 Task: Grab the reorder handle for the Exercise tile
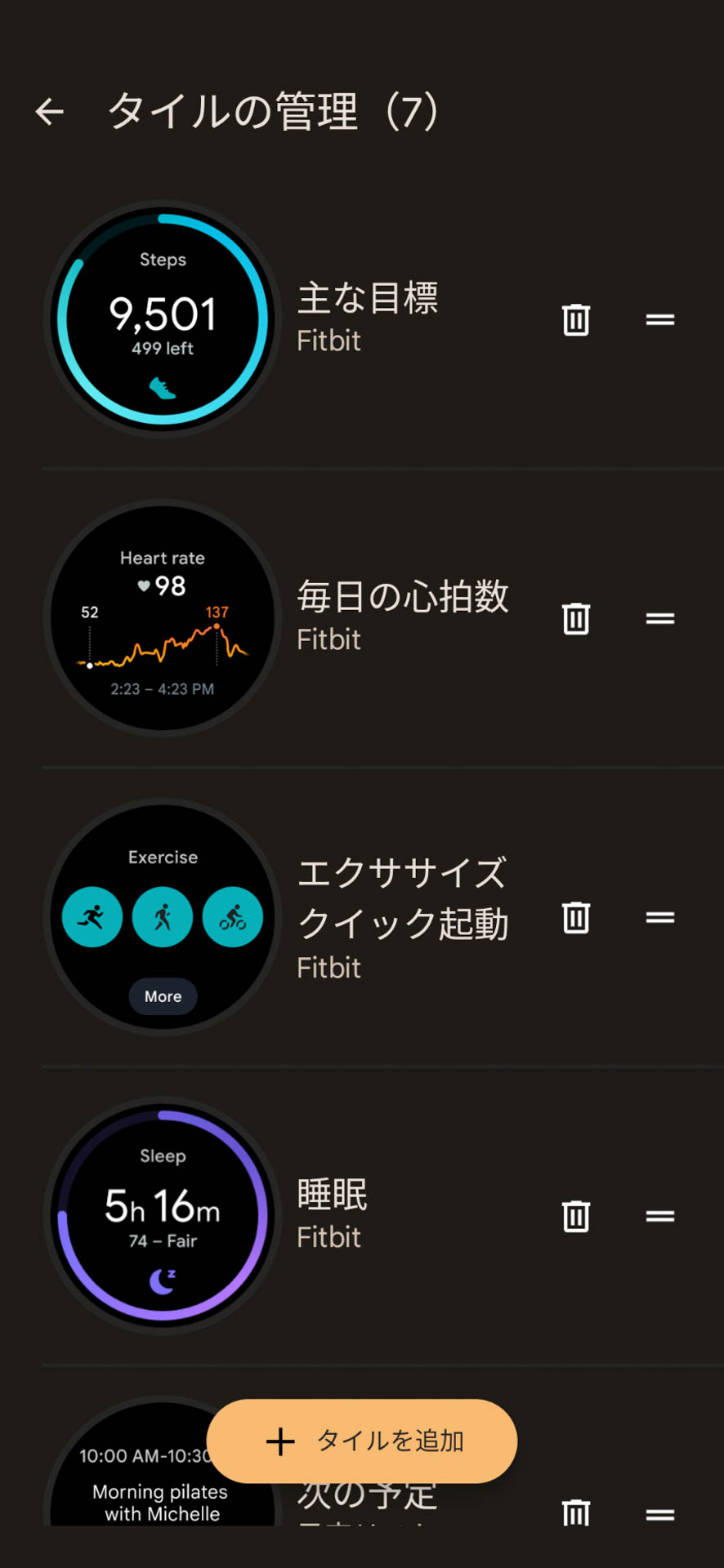(659, 918)
